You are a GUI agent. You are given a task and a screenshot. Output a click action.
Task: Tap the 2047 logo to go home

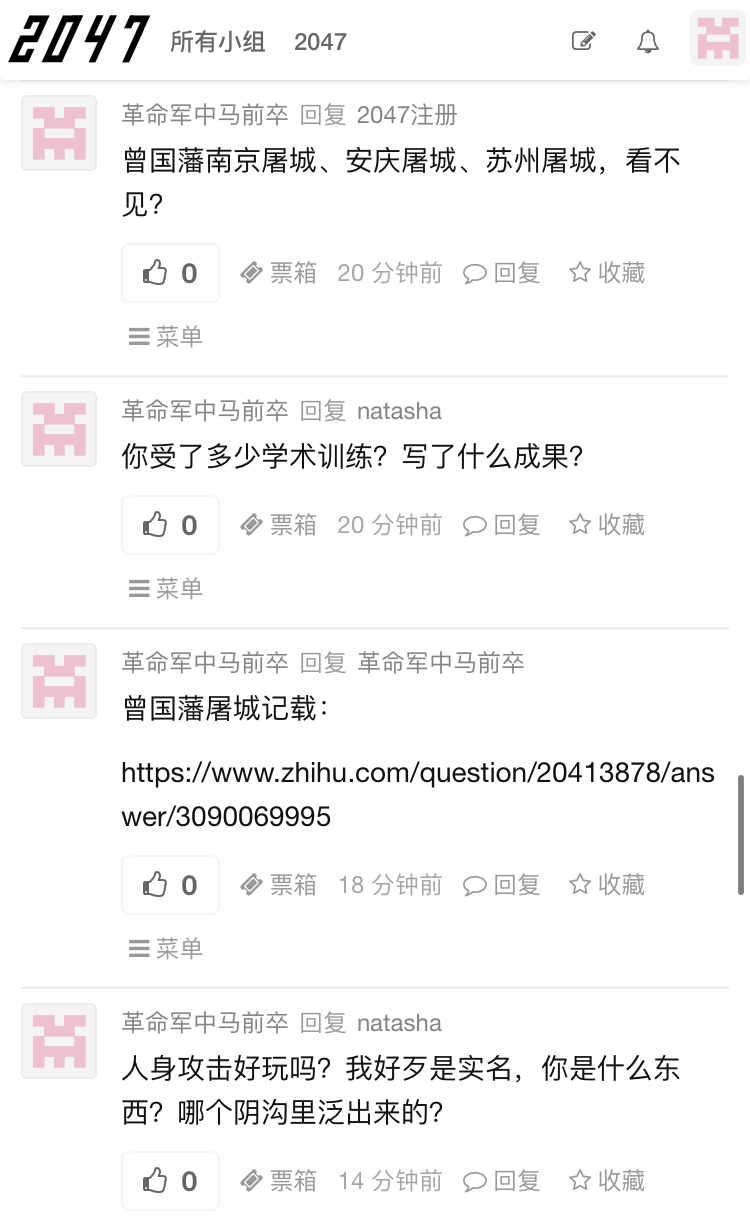(80, 40)
